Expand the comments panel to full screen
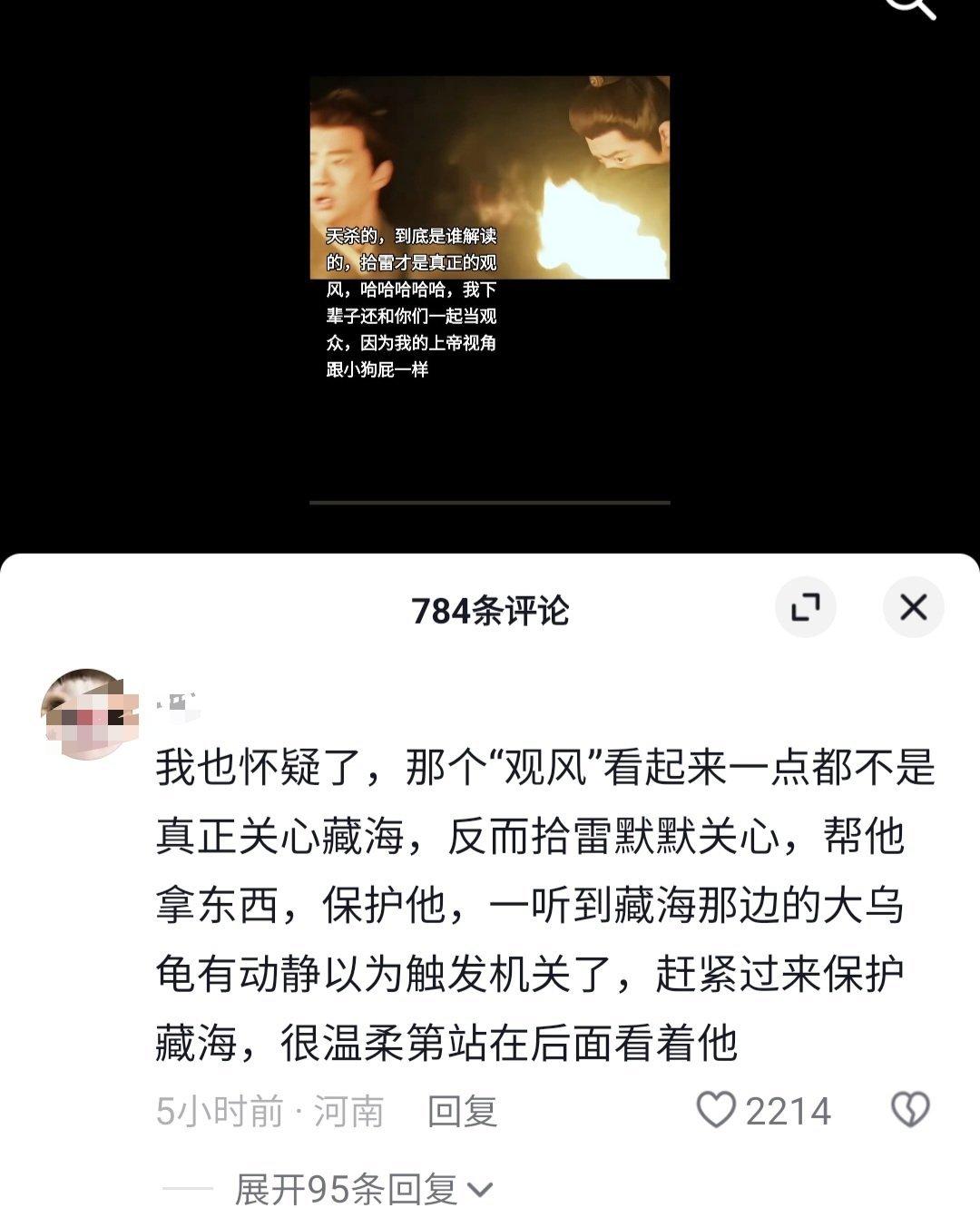Screen dimensions: 980x1208 point(805,607)
